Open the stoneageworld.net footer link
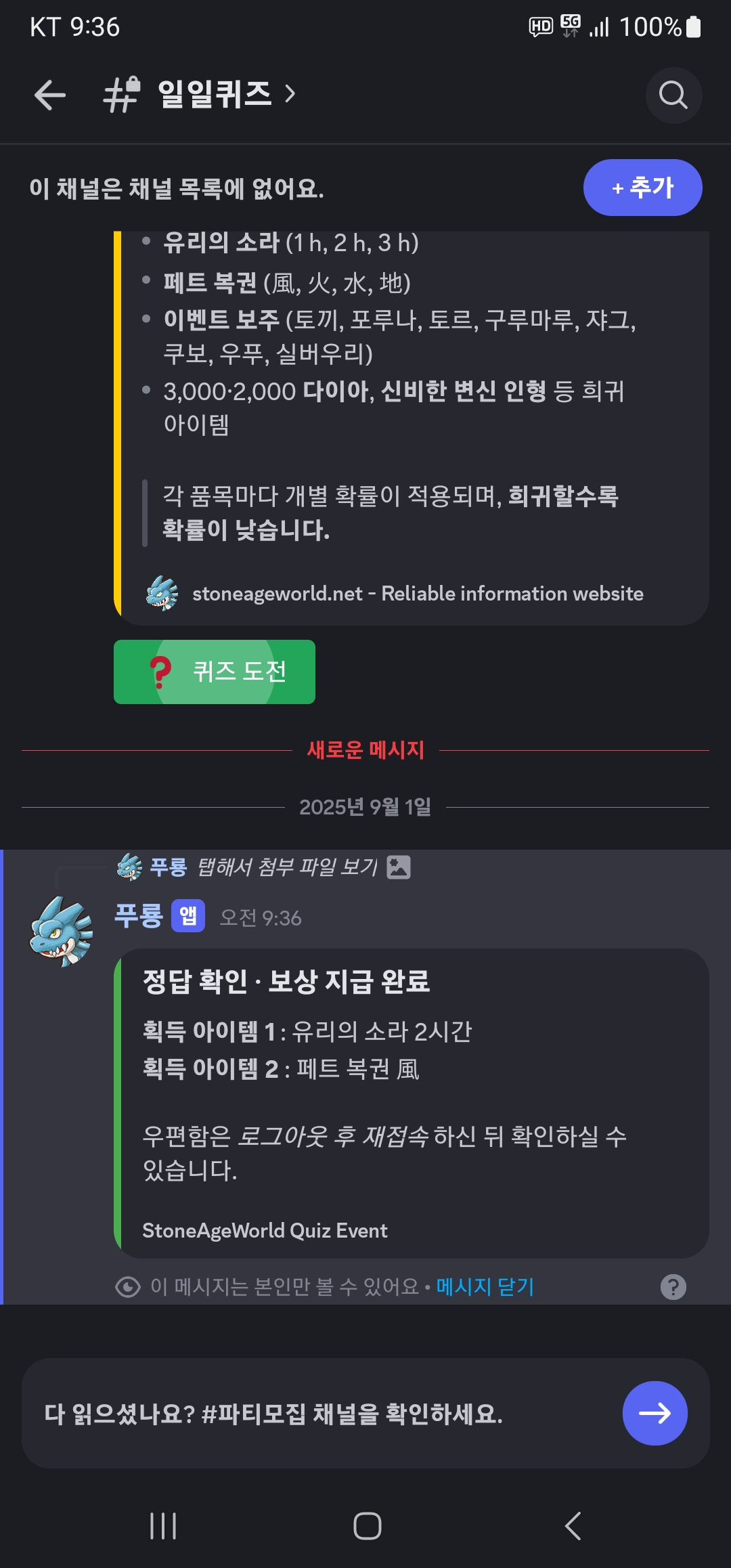 point(417,594)
